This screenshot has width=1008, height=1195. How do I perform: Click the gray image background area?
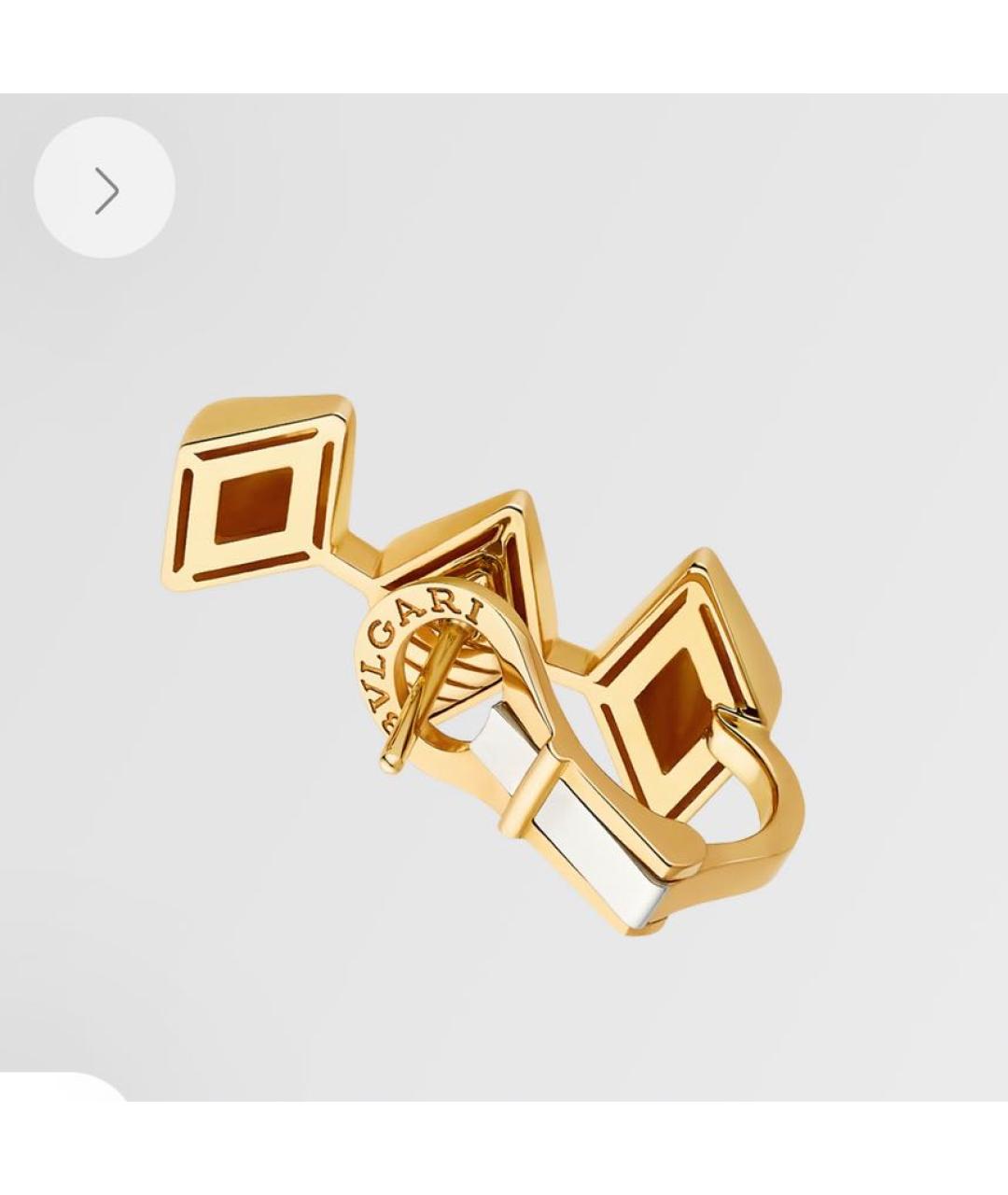tap(793, 280)
